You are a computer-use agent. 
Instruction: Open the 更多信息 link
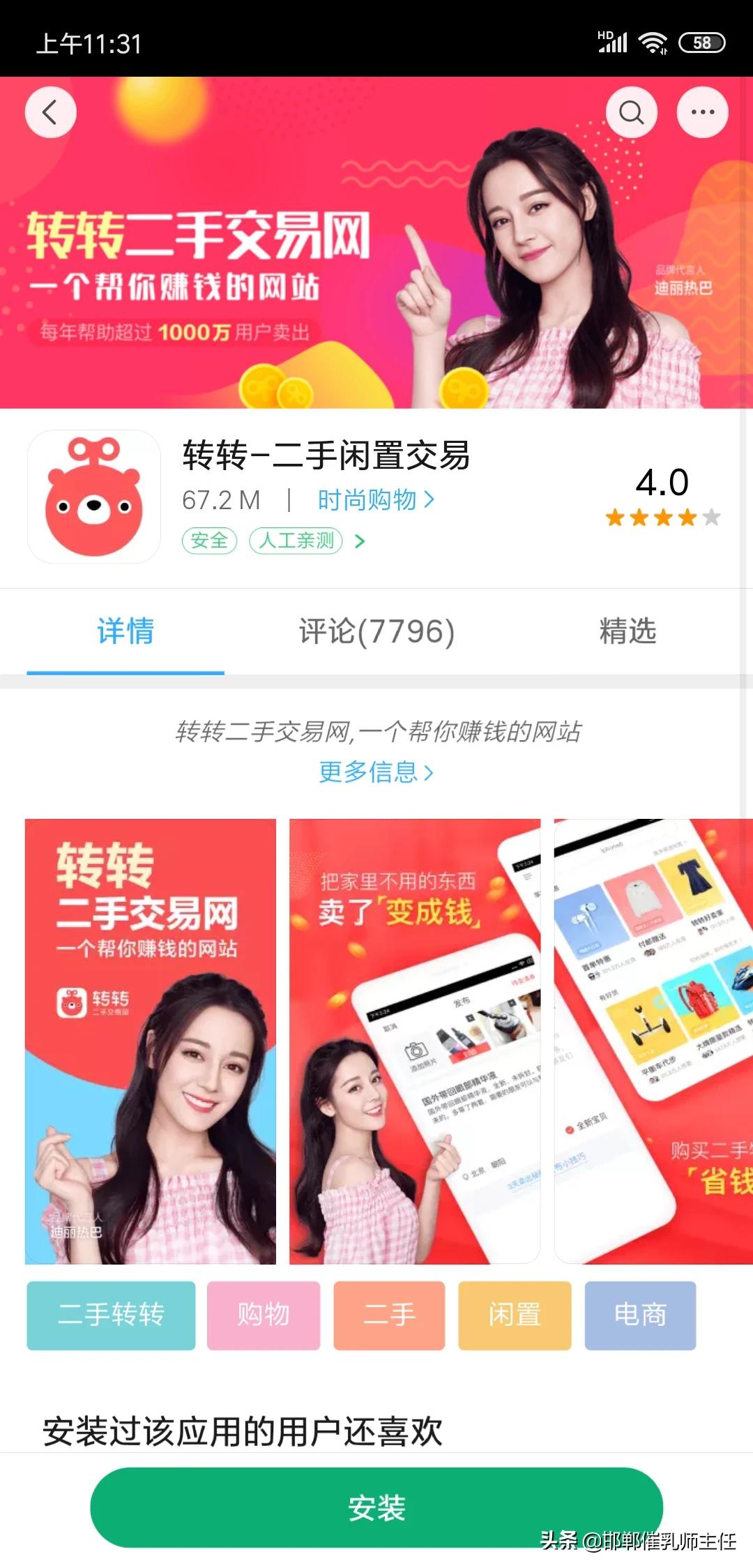coord(376,772)
